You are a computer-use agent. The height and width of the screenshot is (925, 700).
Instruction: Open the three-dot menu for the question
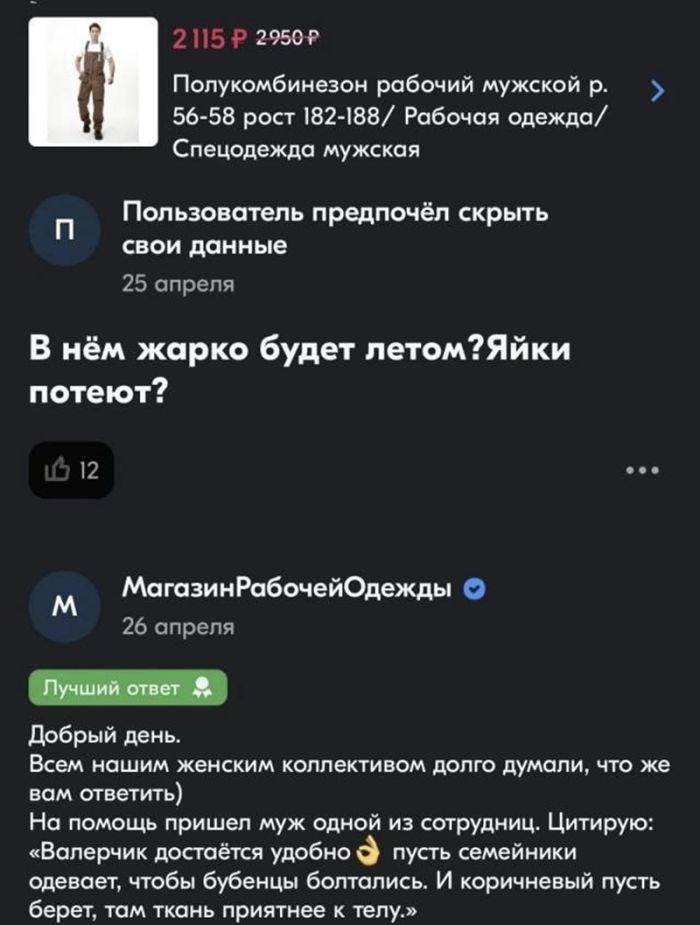(641, 470)
